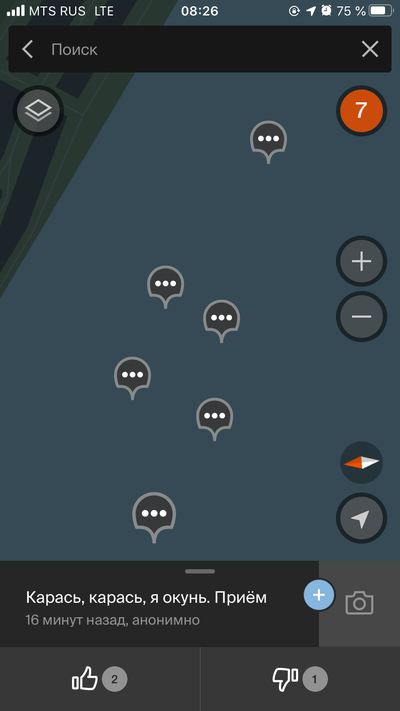The image size is (400, 711).
Task: Center map on my location
Action: [x=361, y=518]
